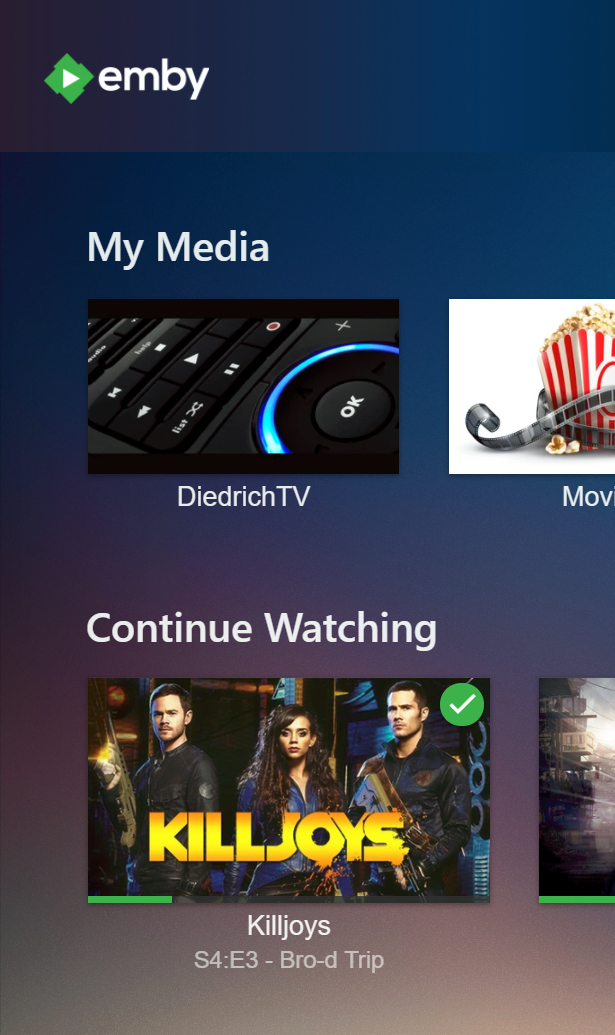Open the Killjoys series title link
Image resolution: width=615 pixels, height=1035 pixels.
click(x=289, y=926)
